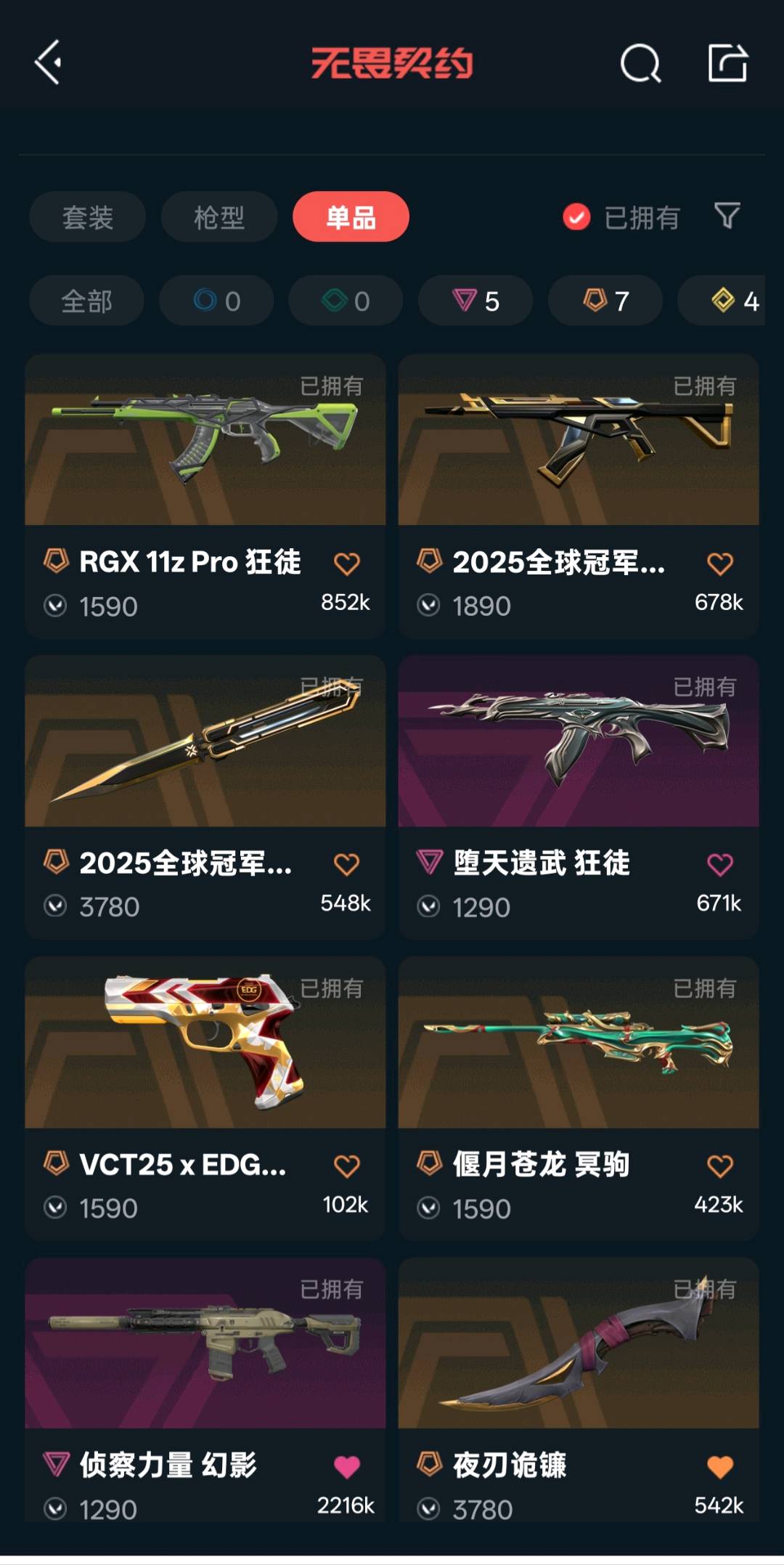Viewport: 784px width, 1565px height.
Task: Switch to the 套装 tab
Action: (87, 217)
